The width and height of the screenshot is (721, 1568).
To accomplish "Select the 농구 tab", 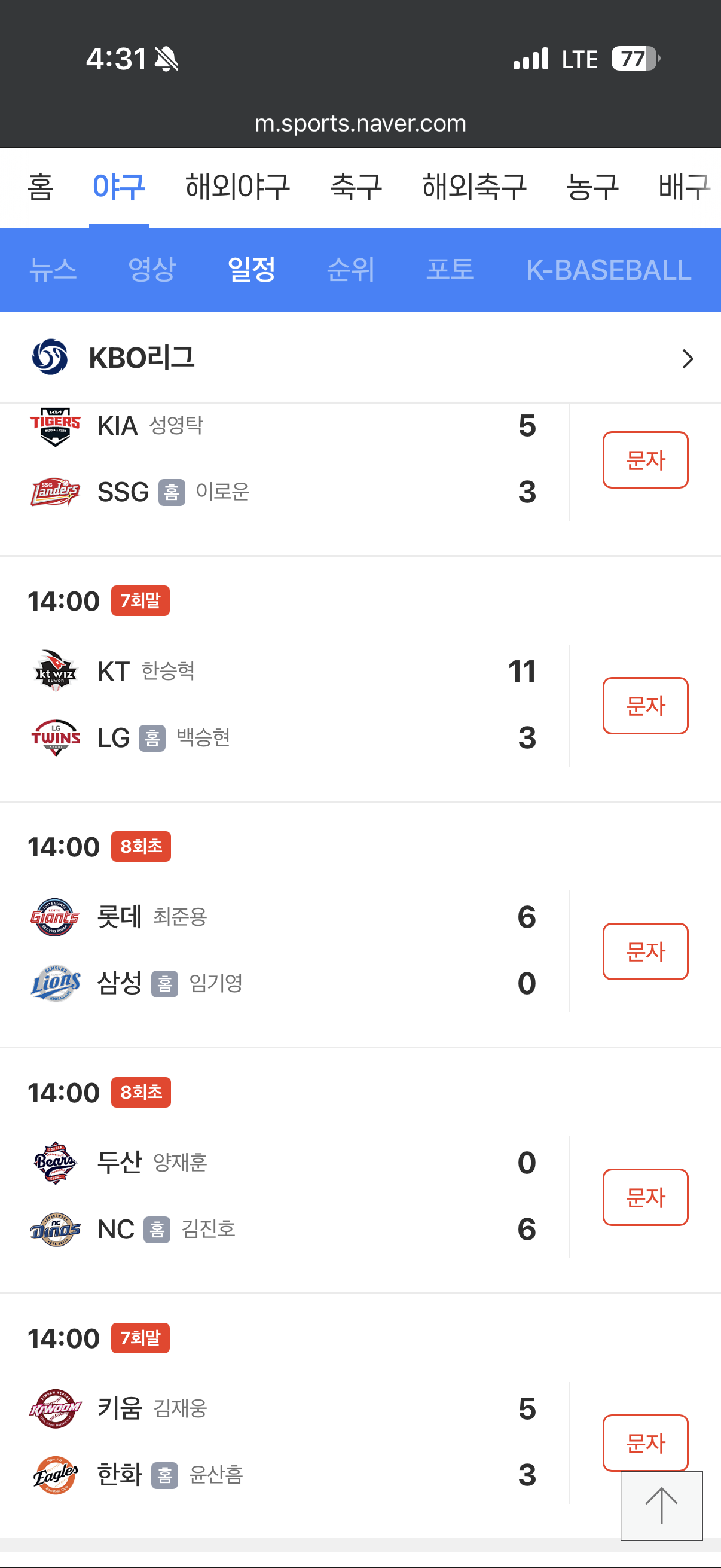I will tap(592, 187).
